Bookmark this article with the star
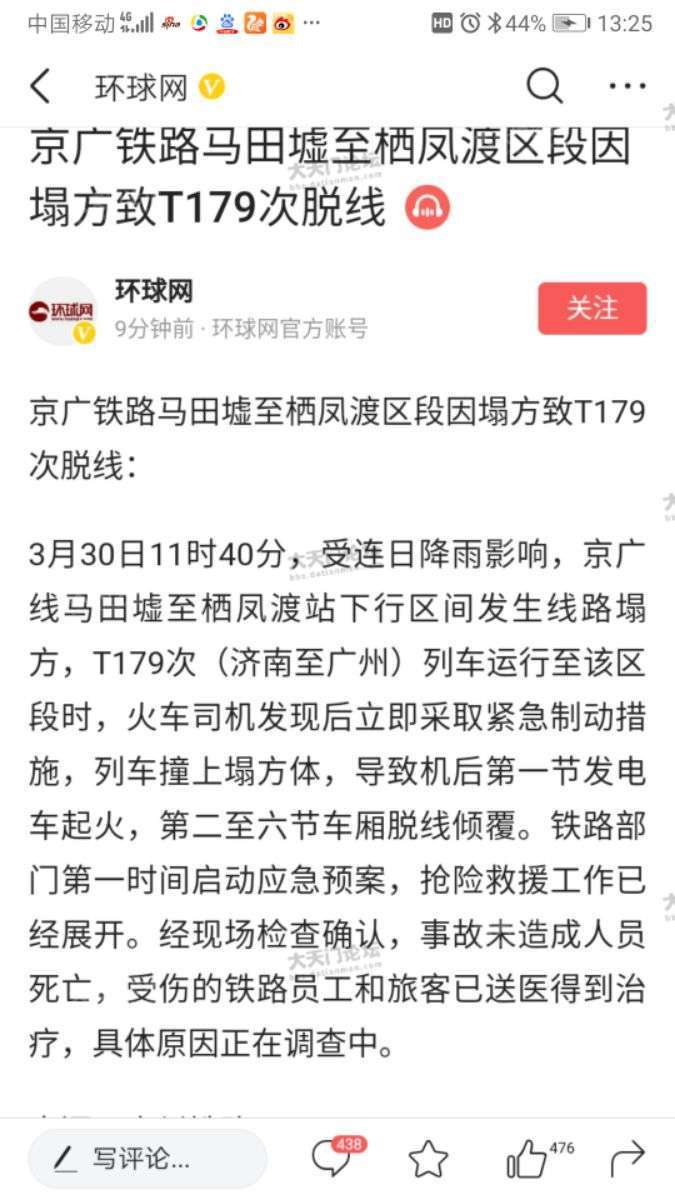675x1200 pixels. (428, 1159)
